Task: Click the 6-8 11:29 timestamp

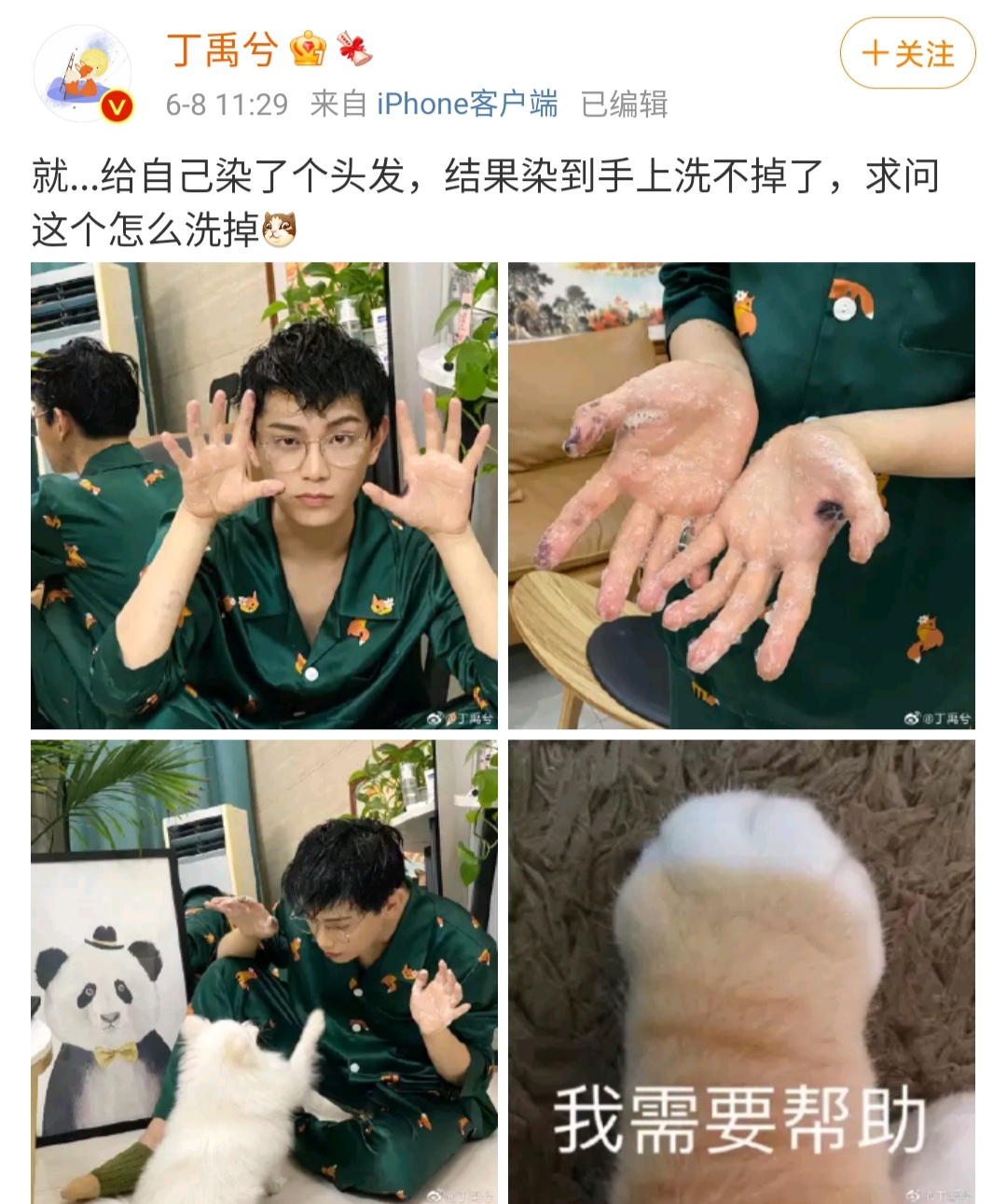Action: coord(225,105)
